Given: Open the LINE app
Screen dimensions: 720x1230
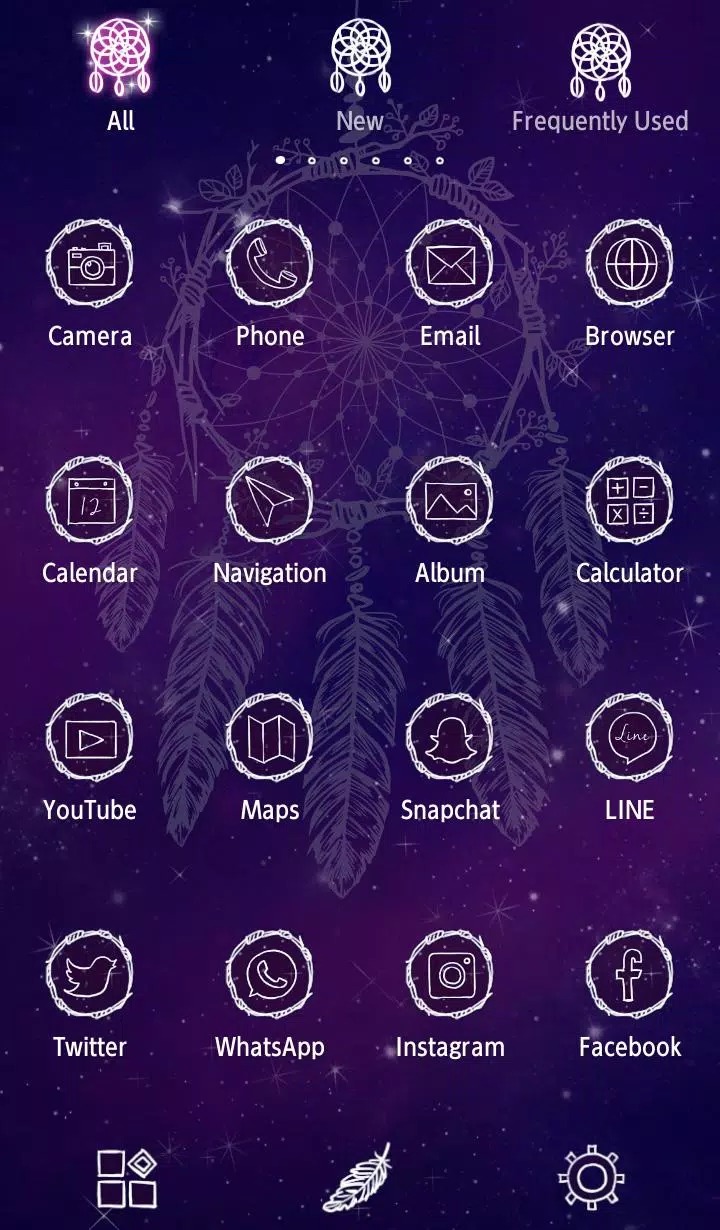Looking at the screenshot, I should click(x=630, y=759).
